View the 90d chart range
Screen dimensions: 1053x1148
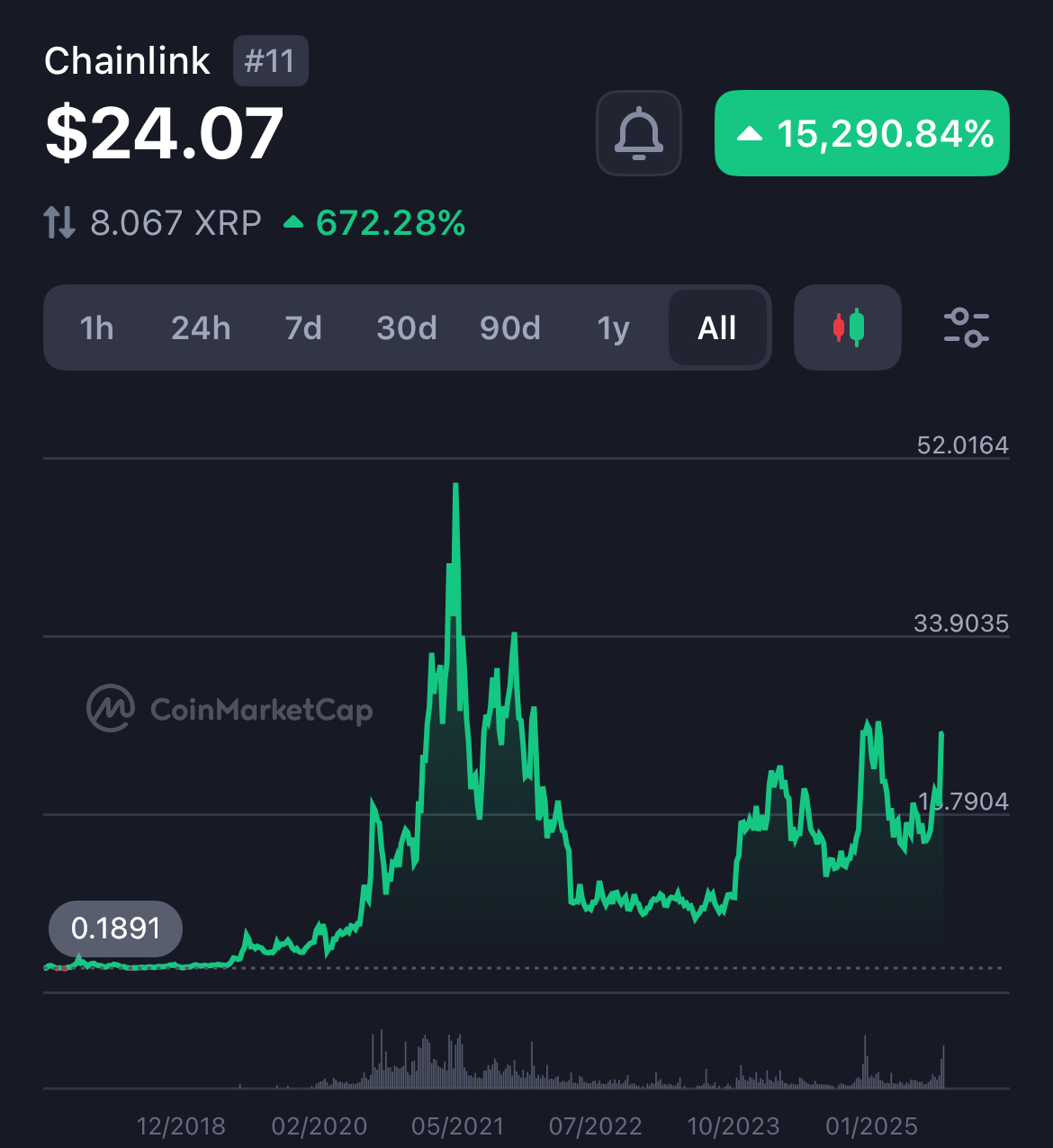click(x=510, y=328)
